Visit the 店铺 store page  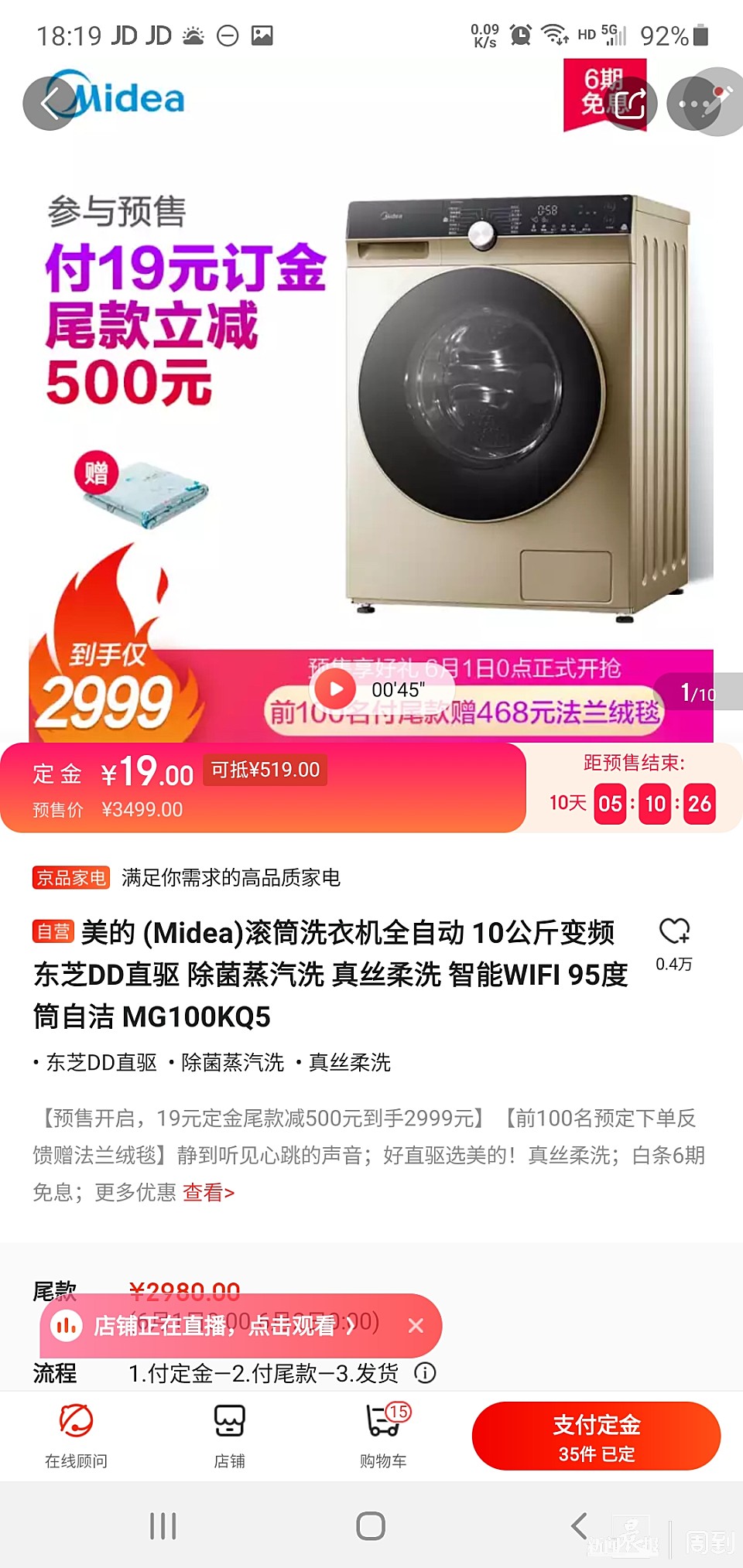coord(229,1435)
